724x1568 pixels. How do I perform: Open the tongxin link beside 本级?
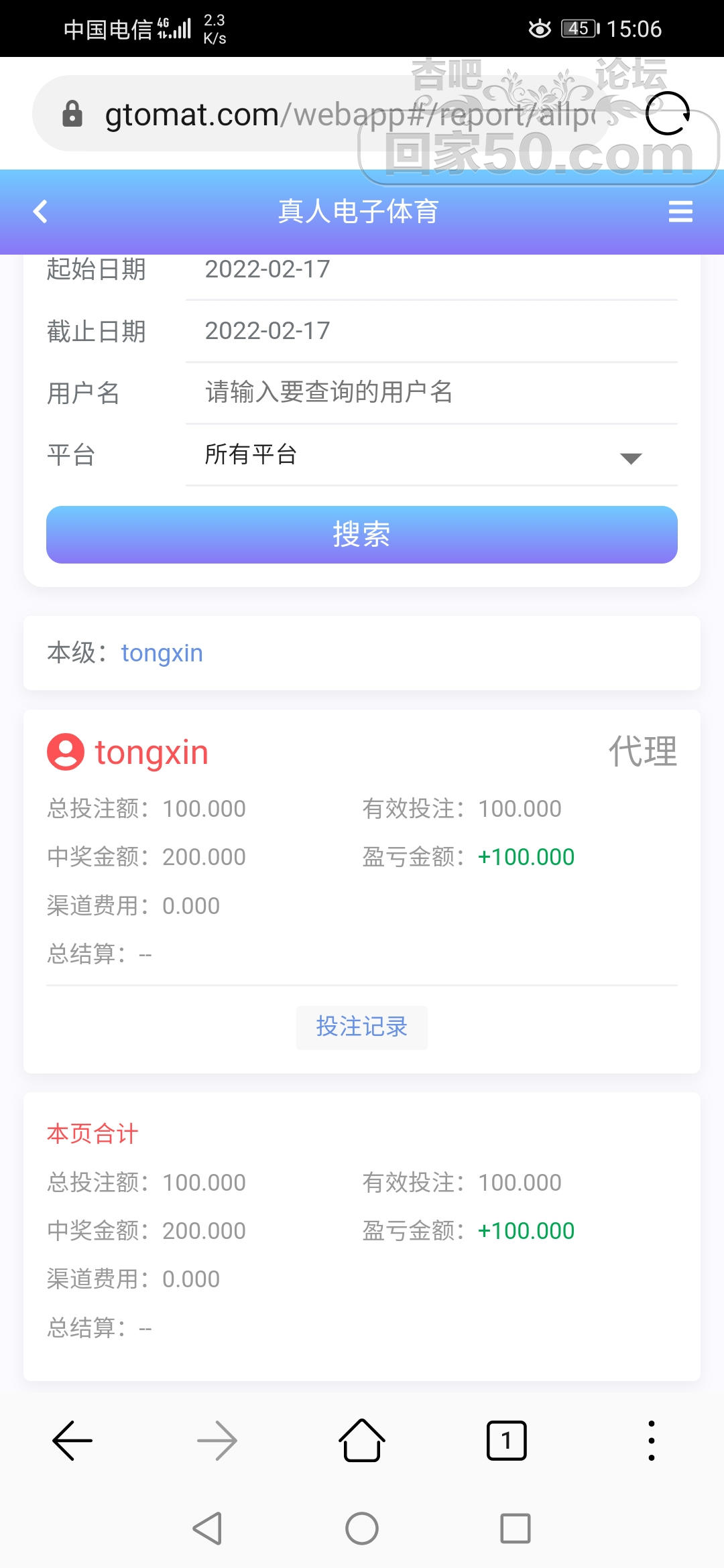[x=162, y=653]
